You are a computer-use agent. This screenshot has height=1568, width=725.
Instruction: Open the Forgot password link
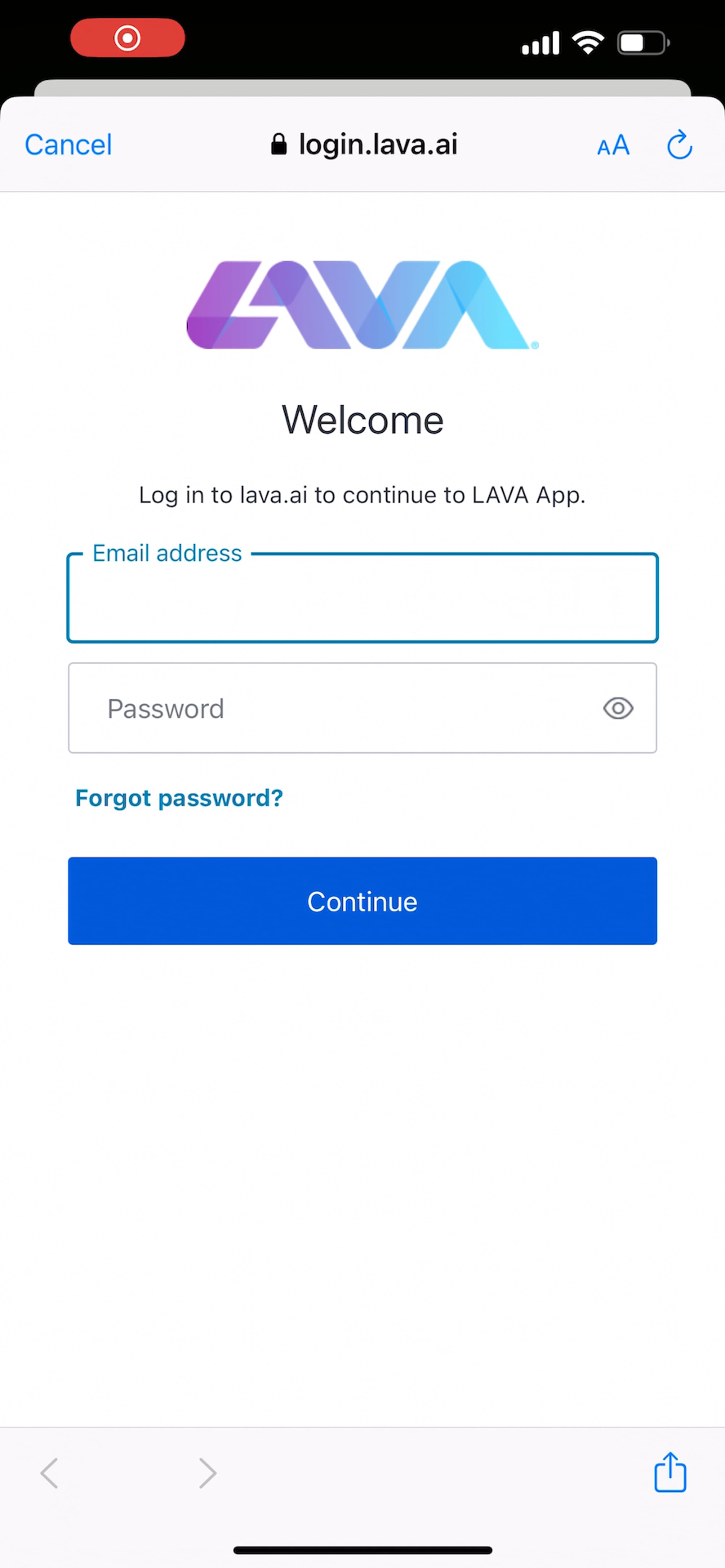point(179,797)
